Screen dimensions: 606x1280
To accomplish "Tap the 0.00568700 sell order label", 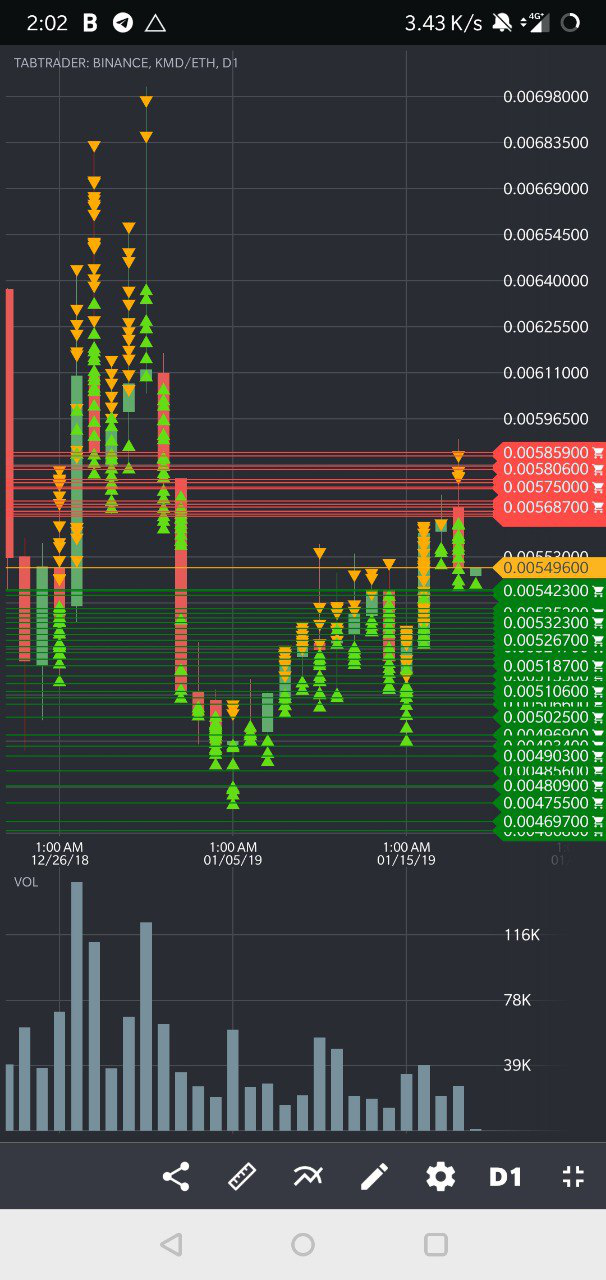I will click(x=551, y=507).
